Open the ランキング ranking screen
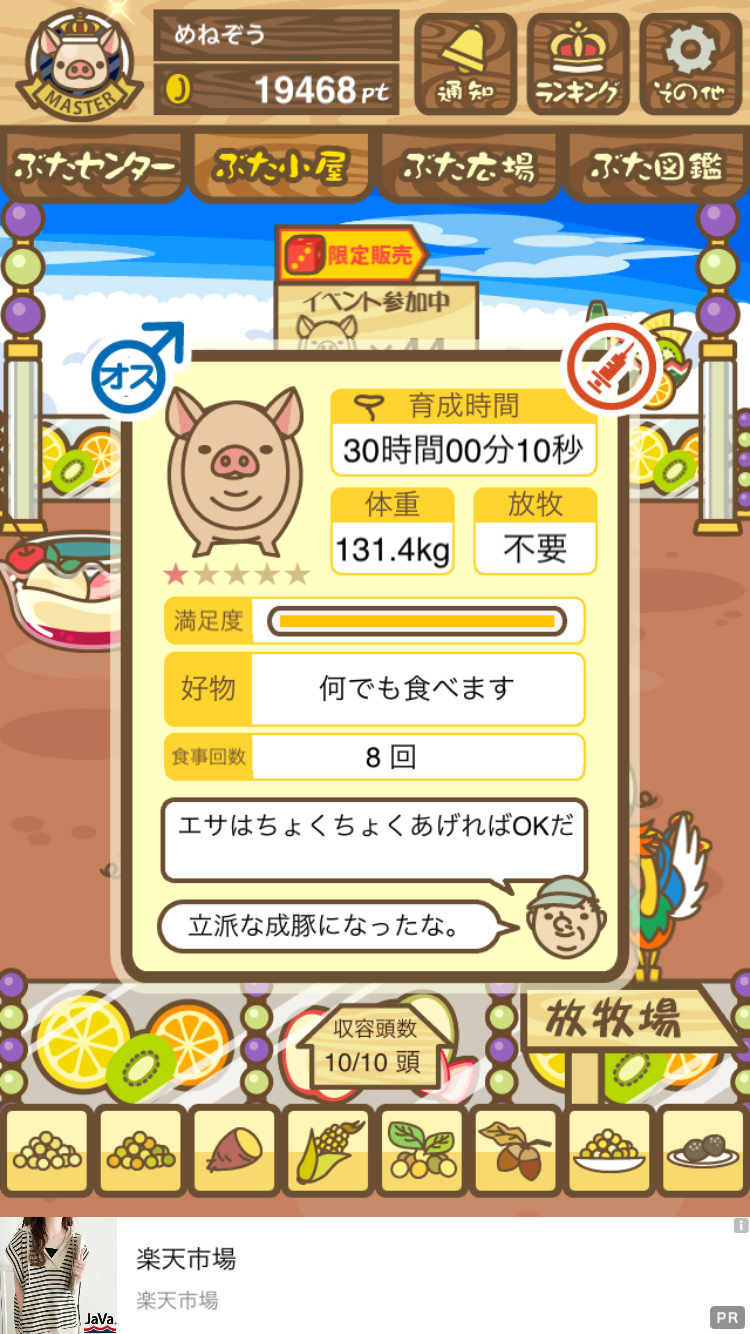 (x=578, y=62)
